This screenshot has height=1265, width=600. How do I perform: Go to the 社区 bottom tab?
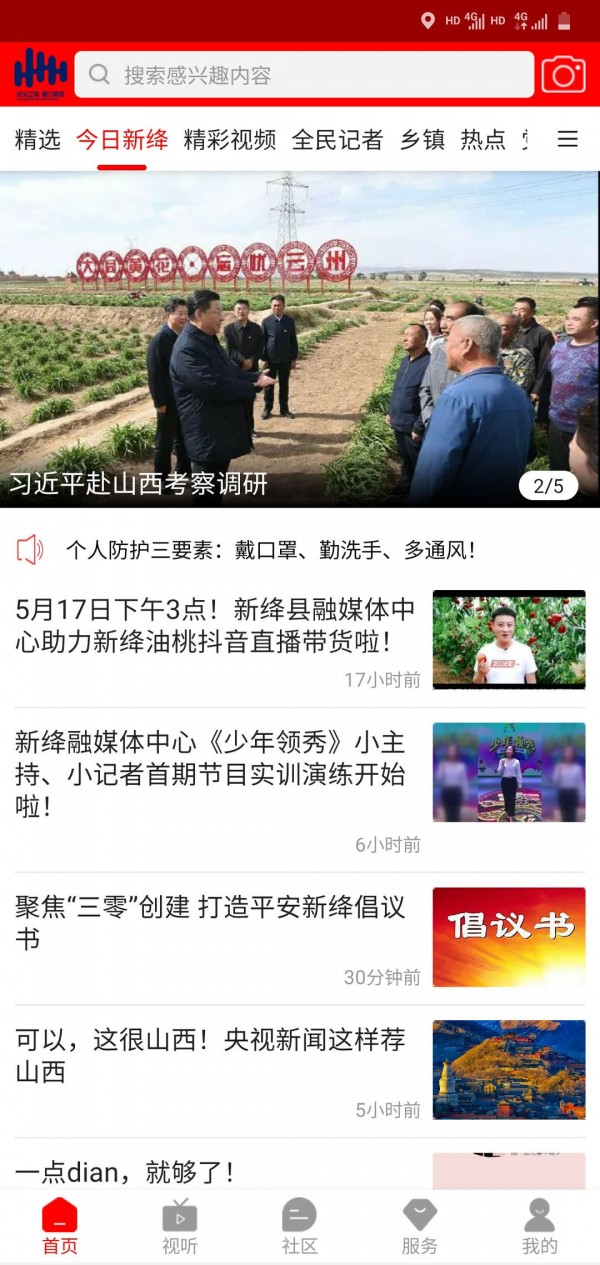299,1227
